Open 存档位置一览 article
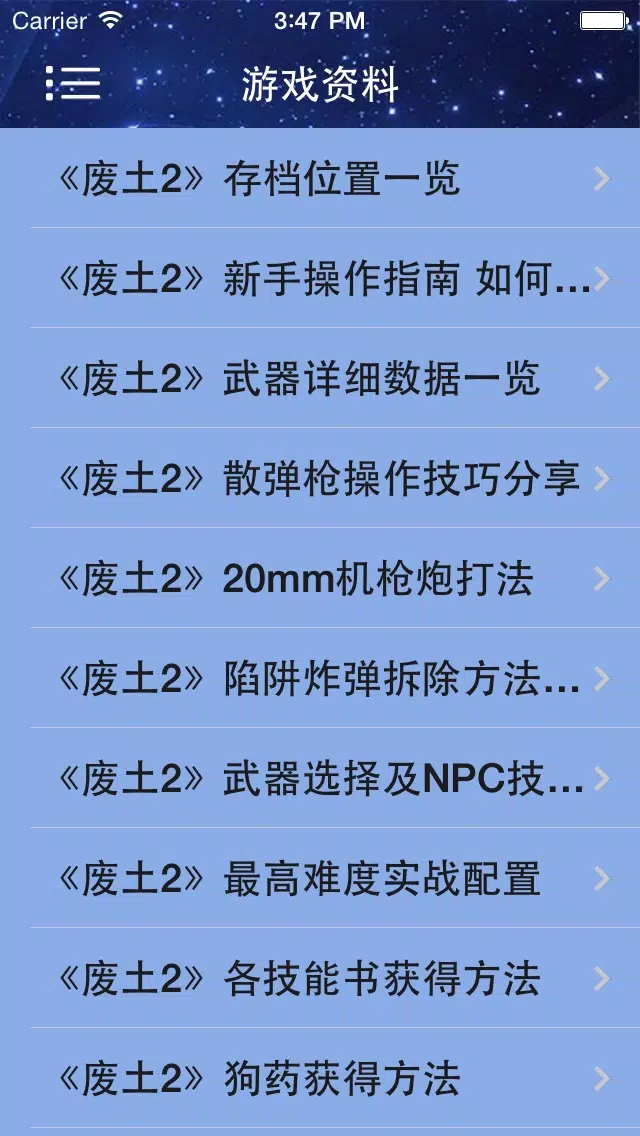Screen dimensions: 640x1136 point(320,178)
